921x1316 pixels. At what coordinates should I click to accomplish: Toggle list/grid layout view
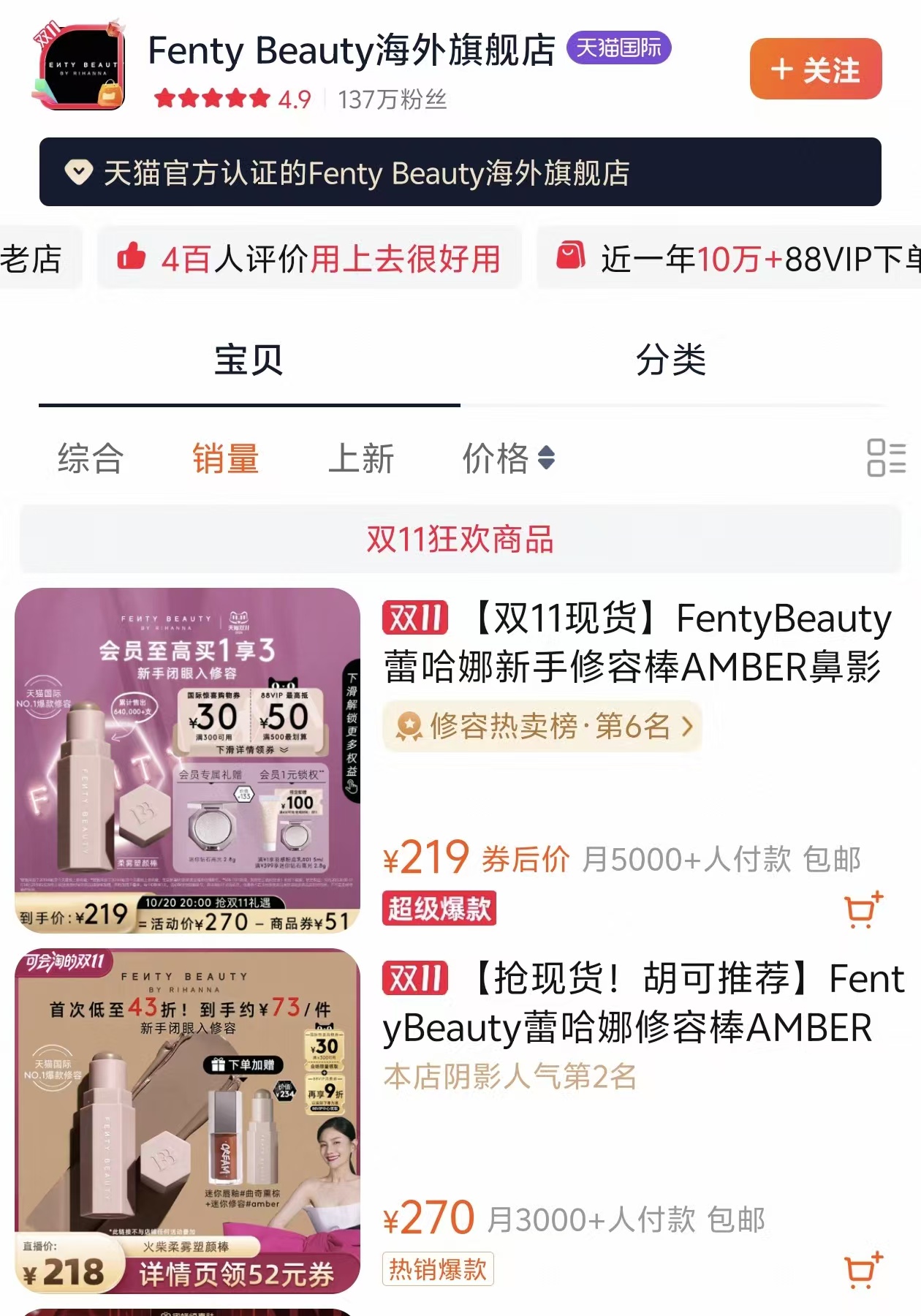886,458
